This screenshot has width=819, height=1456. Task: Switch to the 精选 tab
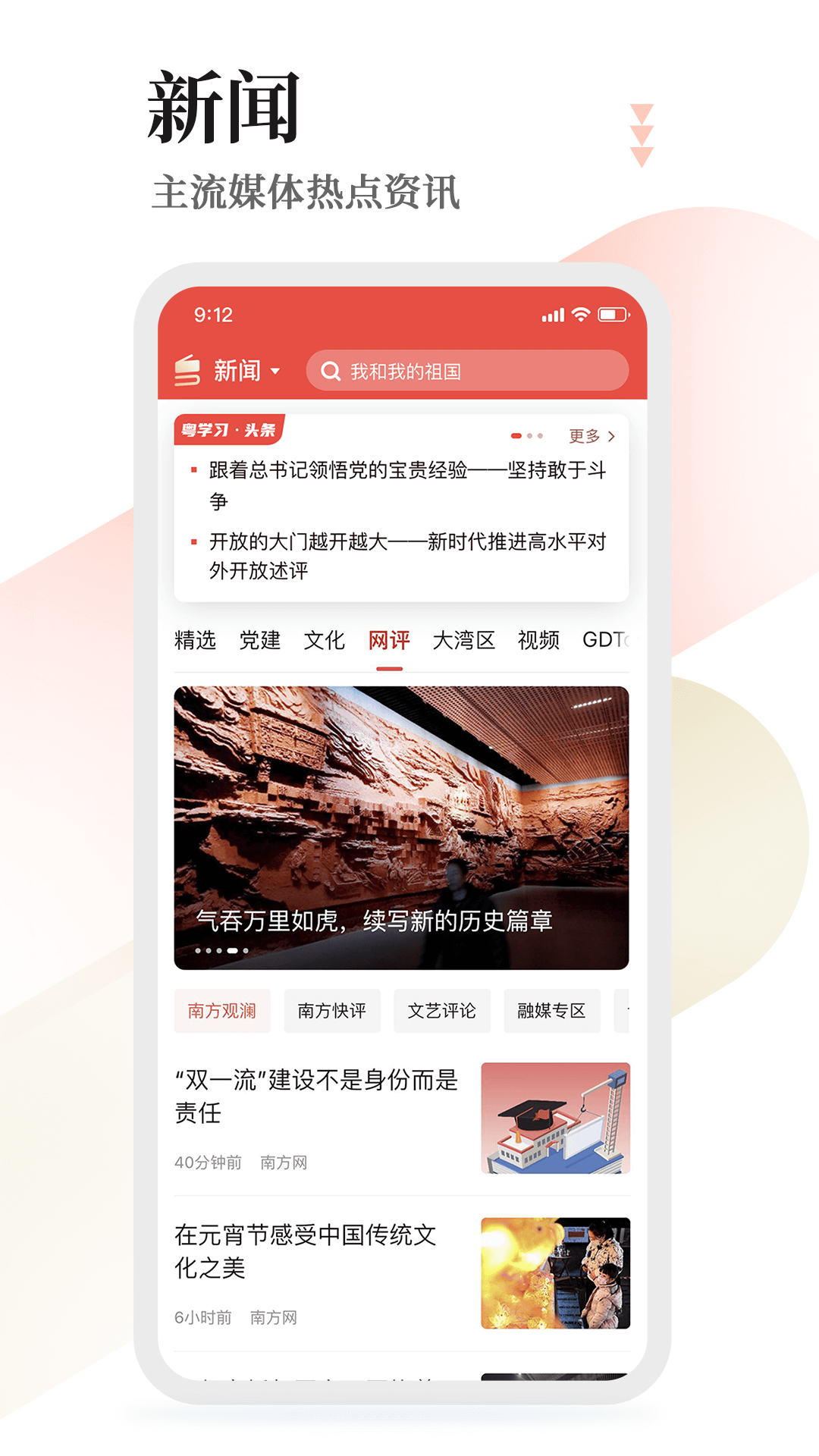pos(195,641)
